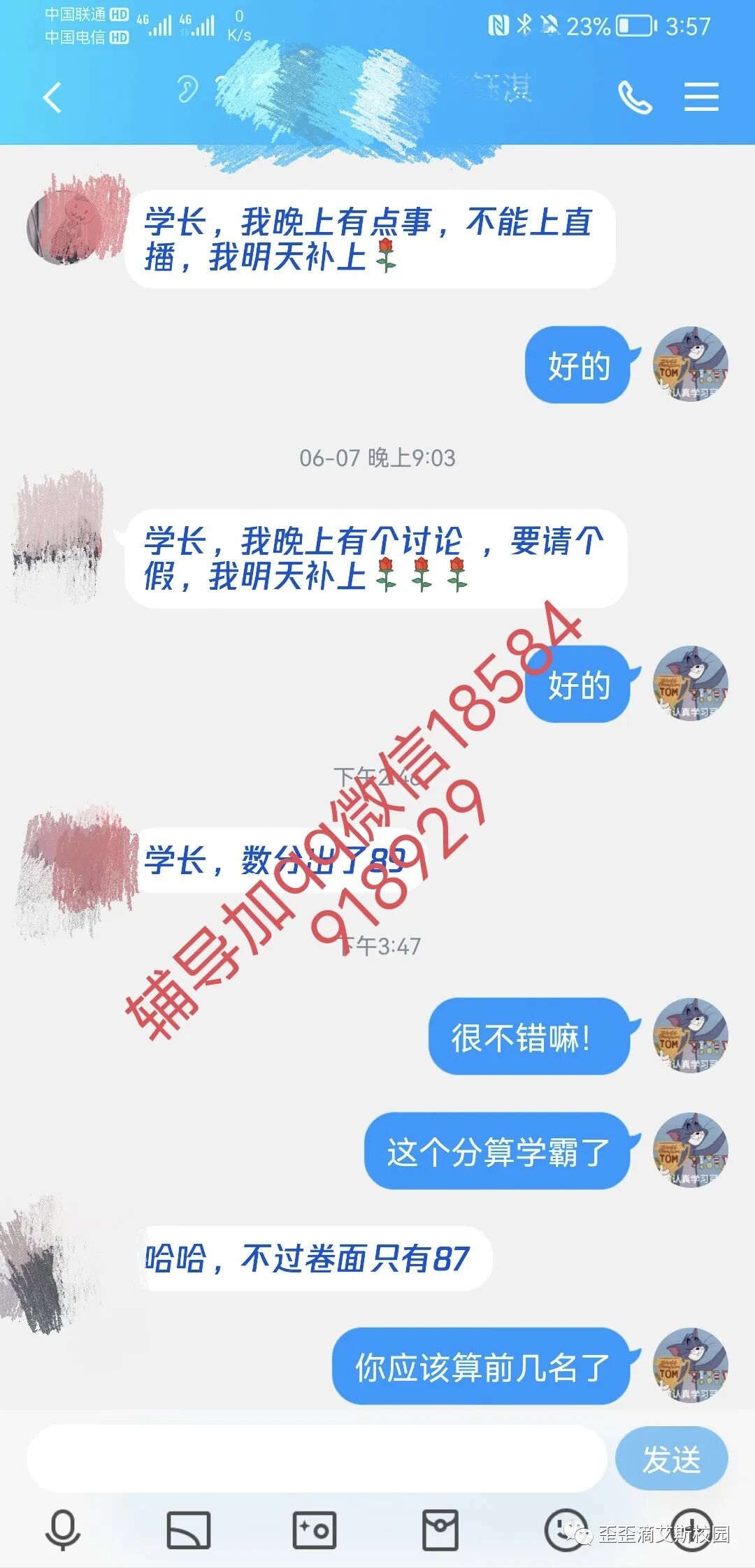The height and width of the screenshot is (1568, 755).
Task: Open voice message microphone
Action: tap(63, 1530)
